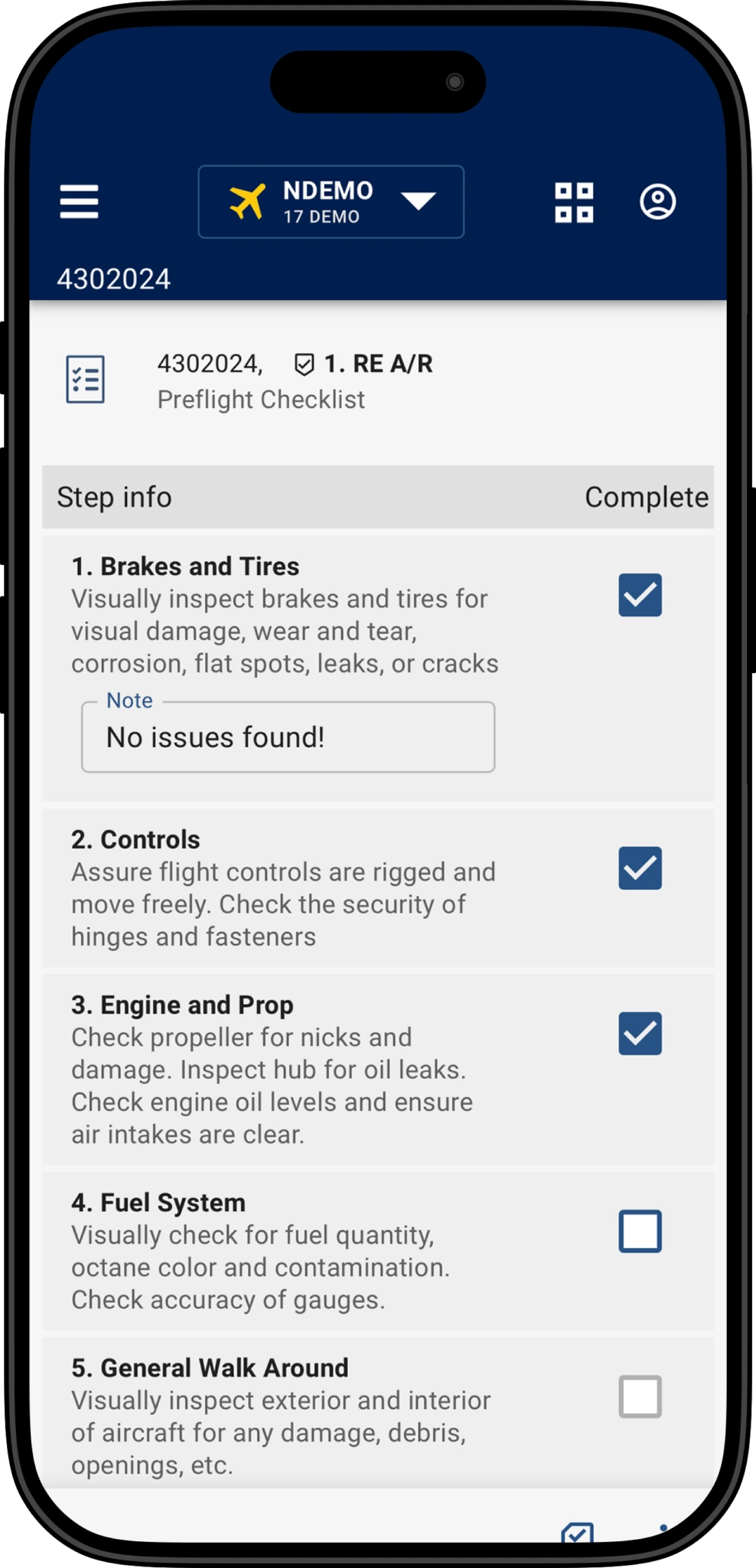Open the user profile icon
This screenshot has width=756, height=1568.
point(657,202)
